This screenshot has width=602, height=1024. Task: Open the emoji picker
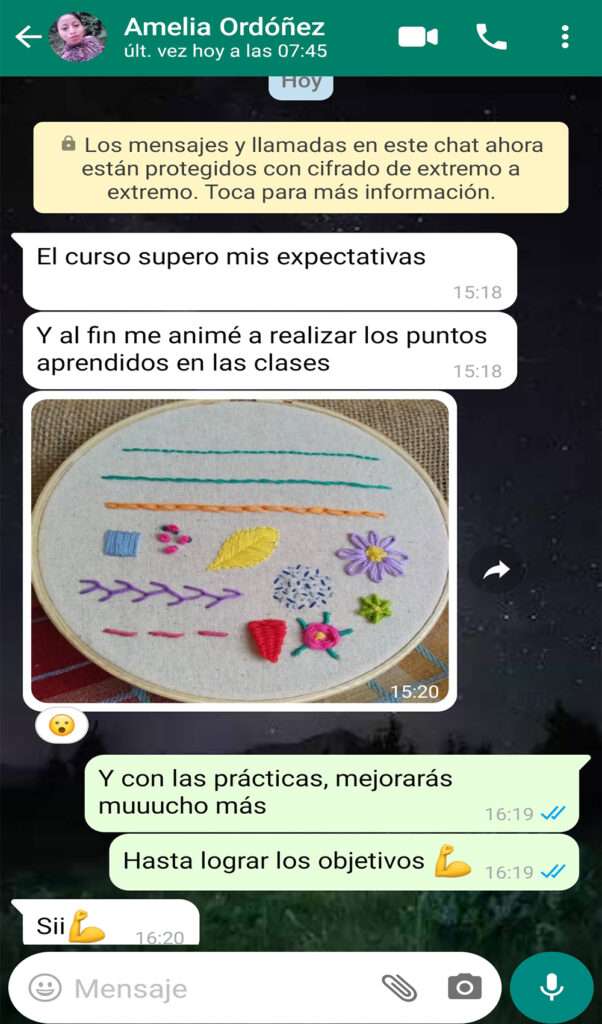[46, 988]
